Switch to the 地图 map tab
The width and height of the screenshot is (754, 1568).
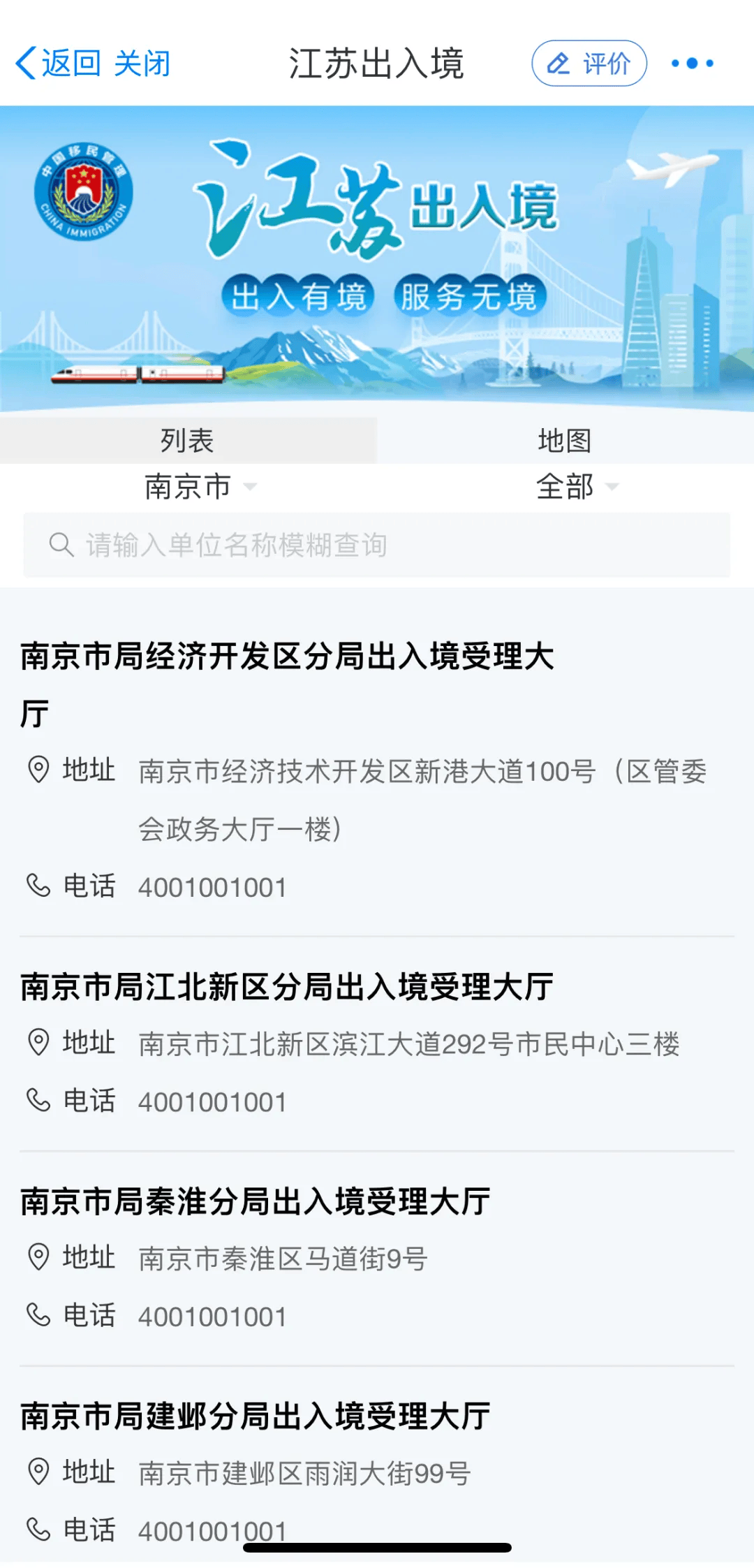click(565, 441)
